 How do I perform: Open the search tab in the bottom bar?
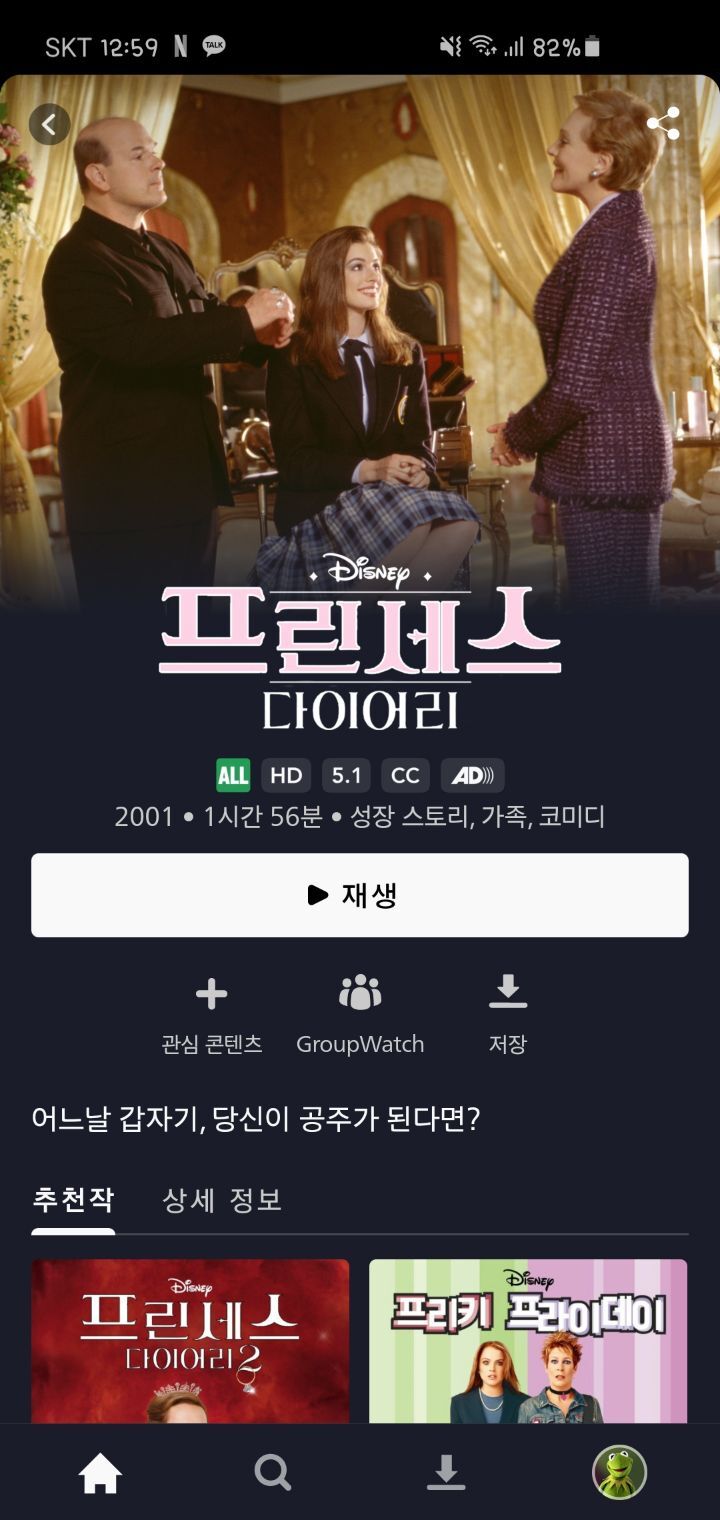pyautogui.click(x=273, y=1472)
